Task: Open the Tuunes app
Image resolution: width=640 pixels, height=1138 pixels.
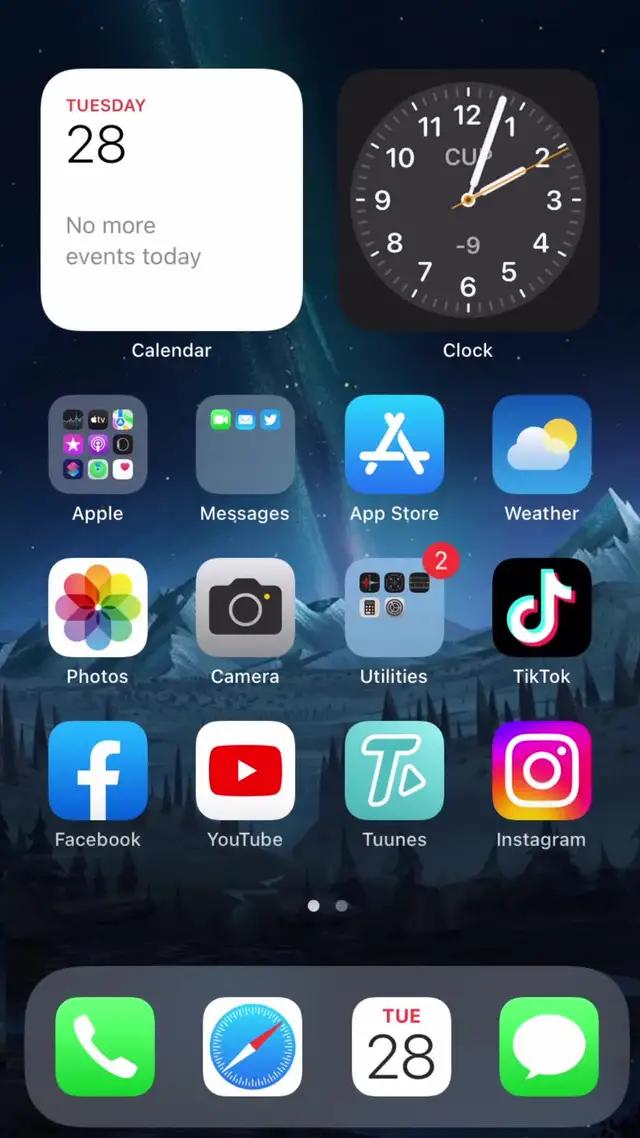Action: click(394, 770)
